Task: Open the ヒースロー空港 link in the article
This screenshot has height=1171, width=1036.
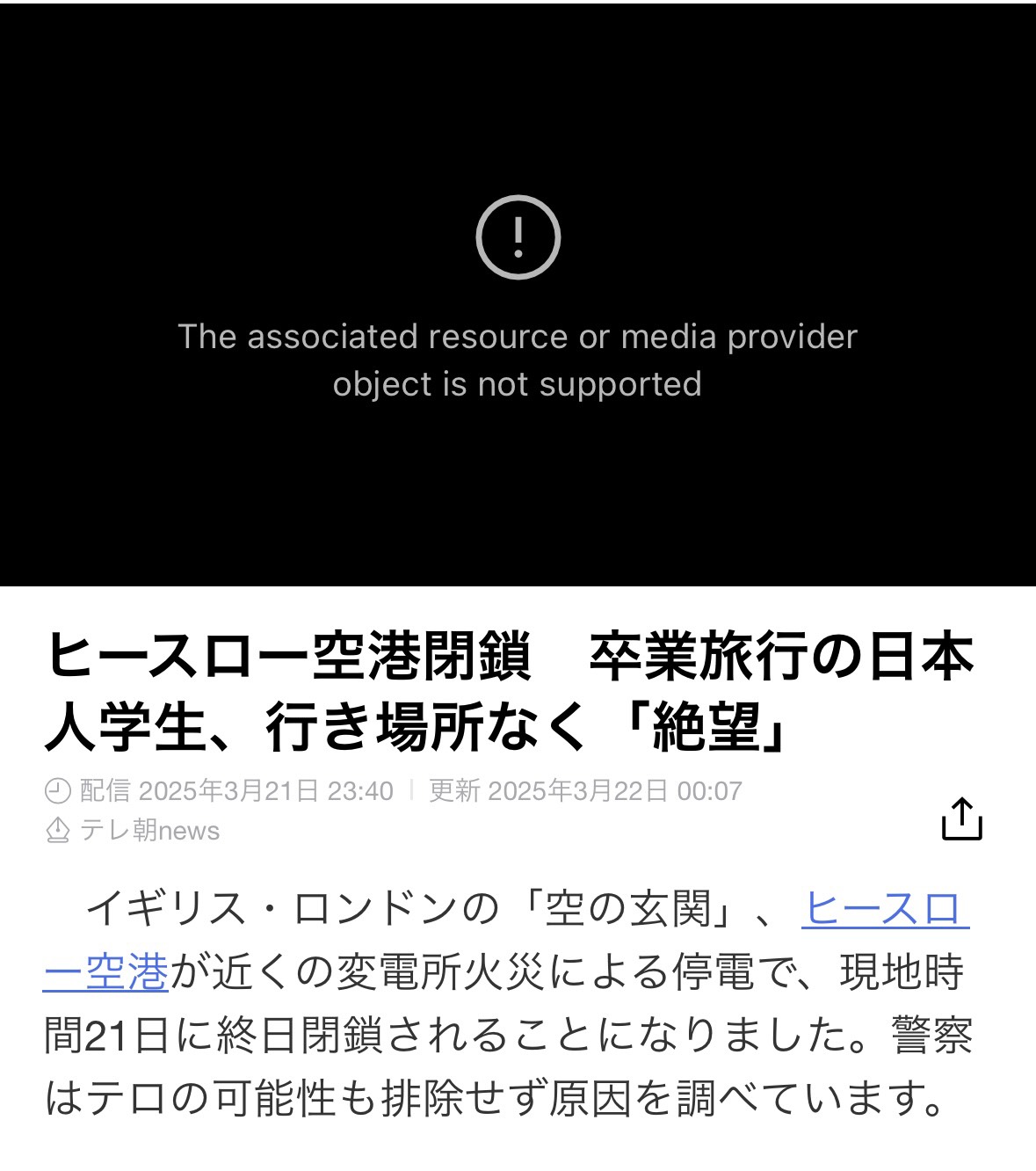Action: pos(884,909)
